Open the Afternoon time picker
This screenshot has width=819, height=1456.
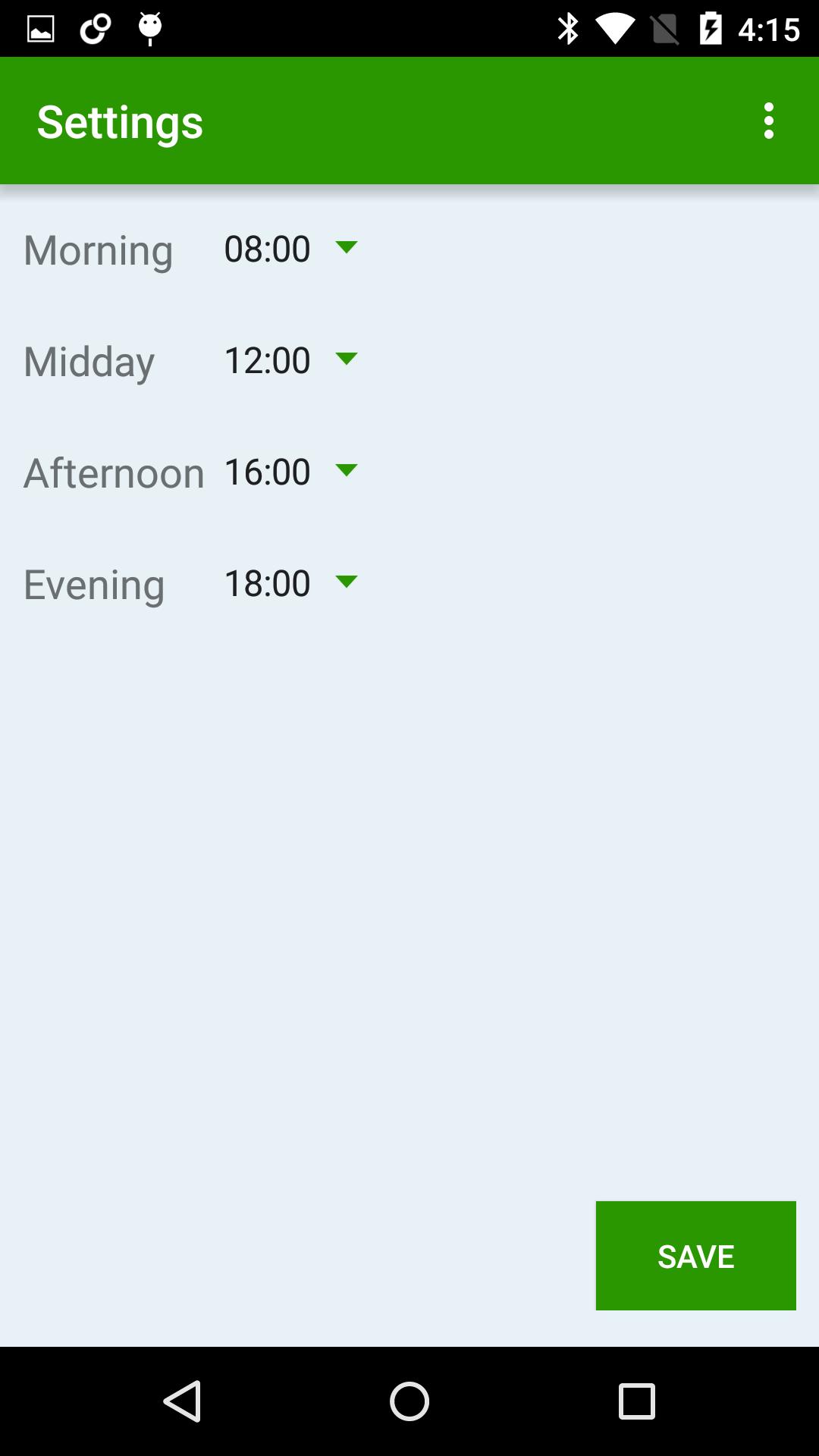coord(290,472)
